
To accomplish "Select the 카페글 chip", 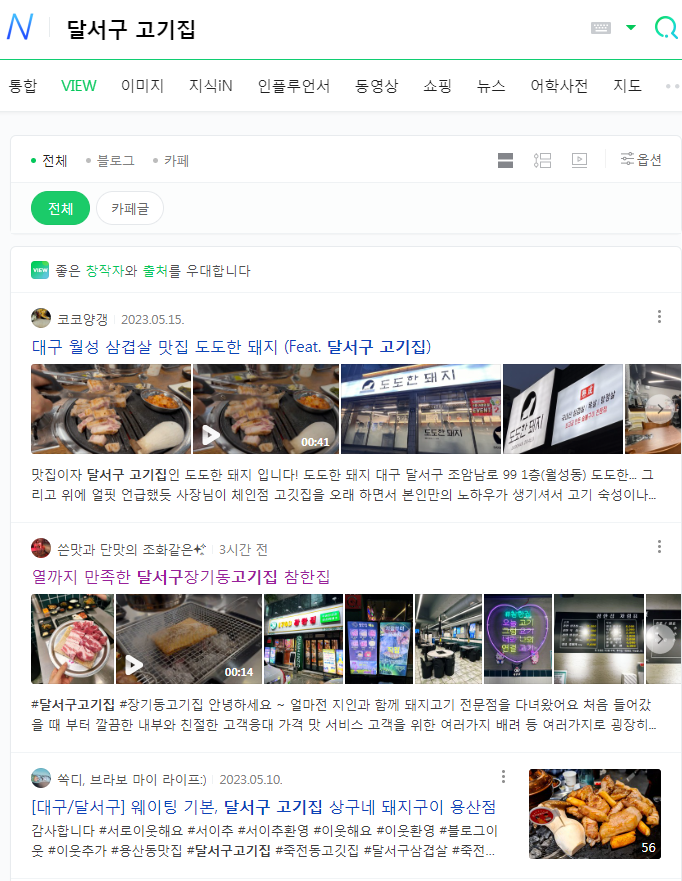I will [130, 208].
